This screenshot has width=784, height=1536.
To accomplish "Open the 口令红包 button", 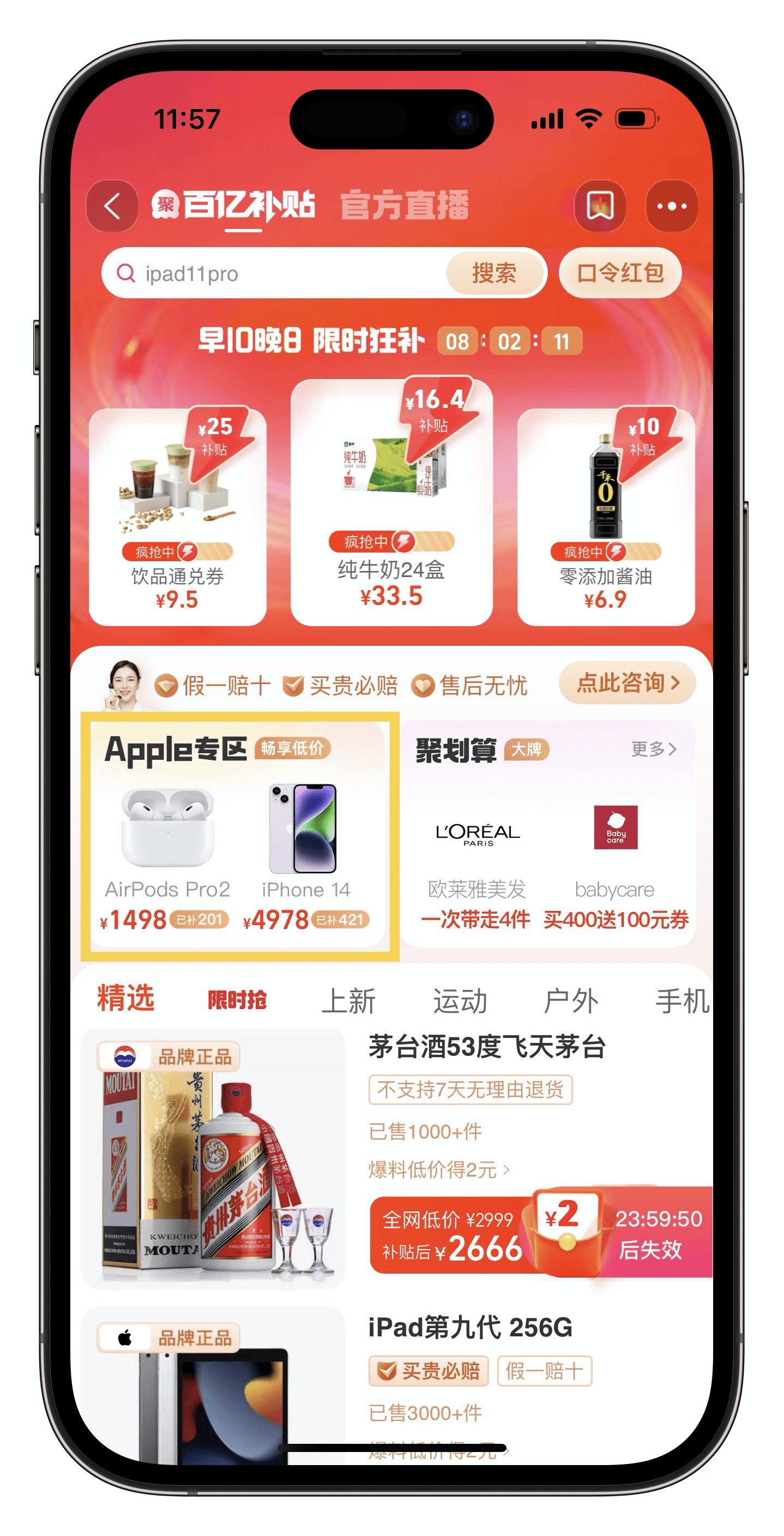I will (x=619, y=273).
